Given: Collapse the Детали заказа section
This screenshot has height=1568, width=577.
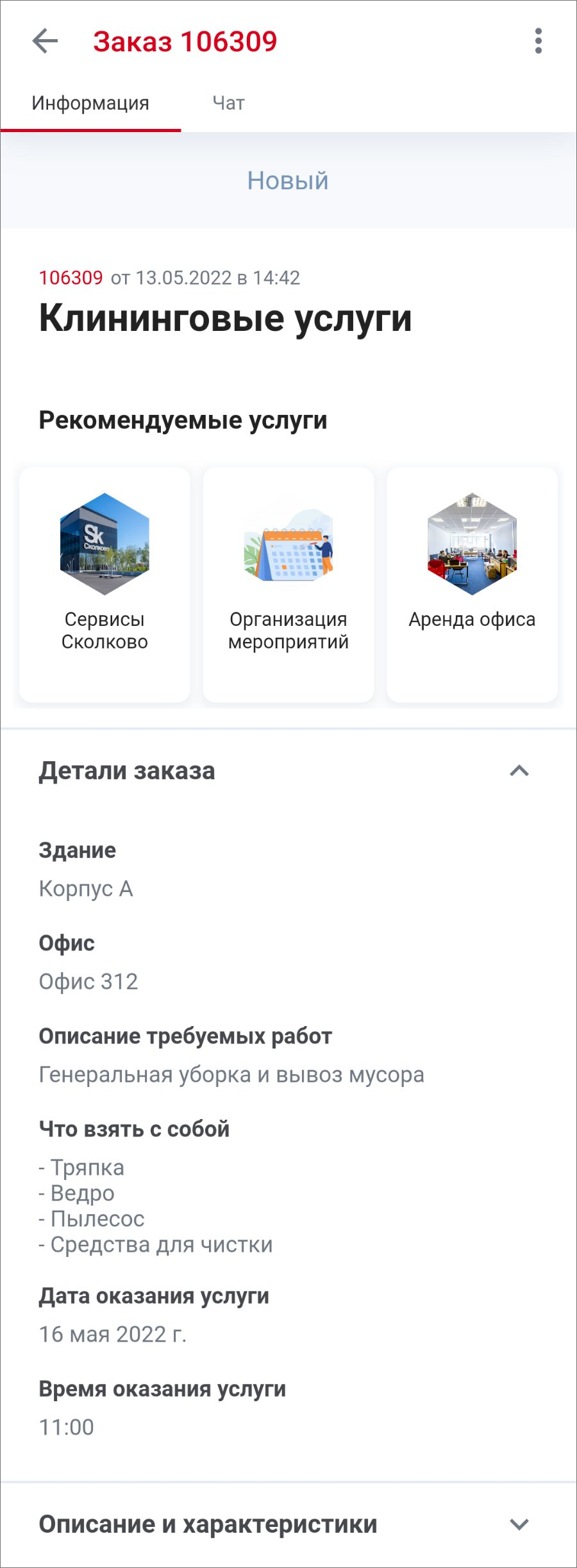Looking at the screenshot, I should click(519, 771).
